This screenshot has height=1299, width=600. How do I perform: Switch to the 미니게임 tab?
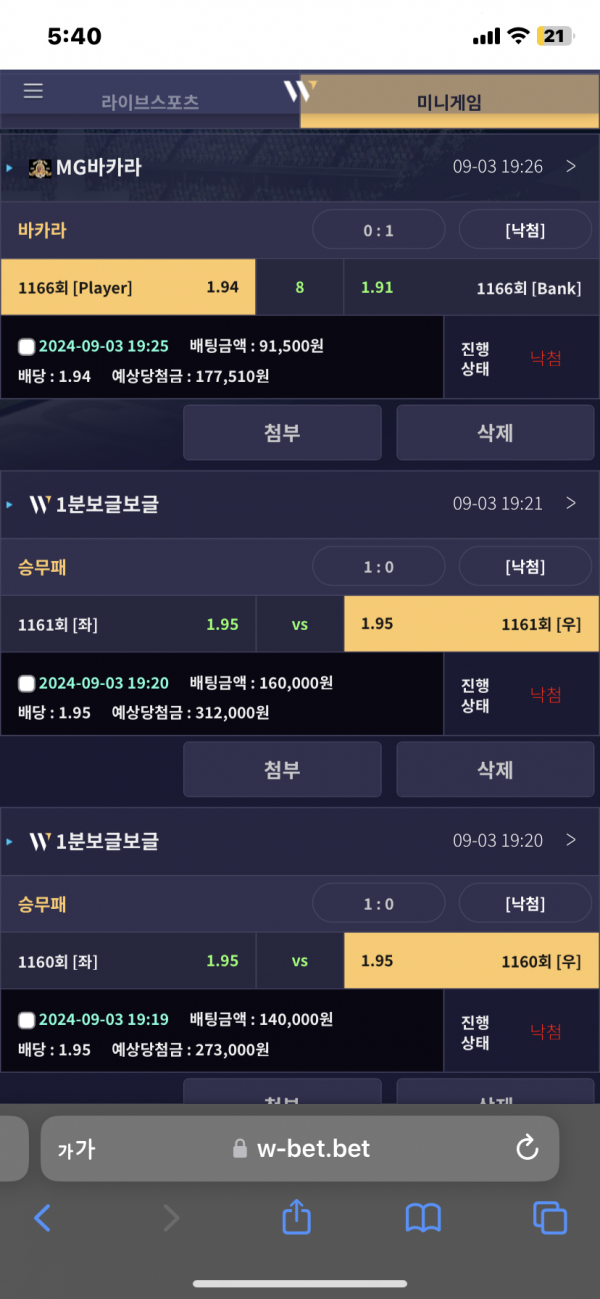(450, 102)
